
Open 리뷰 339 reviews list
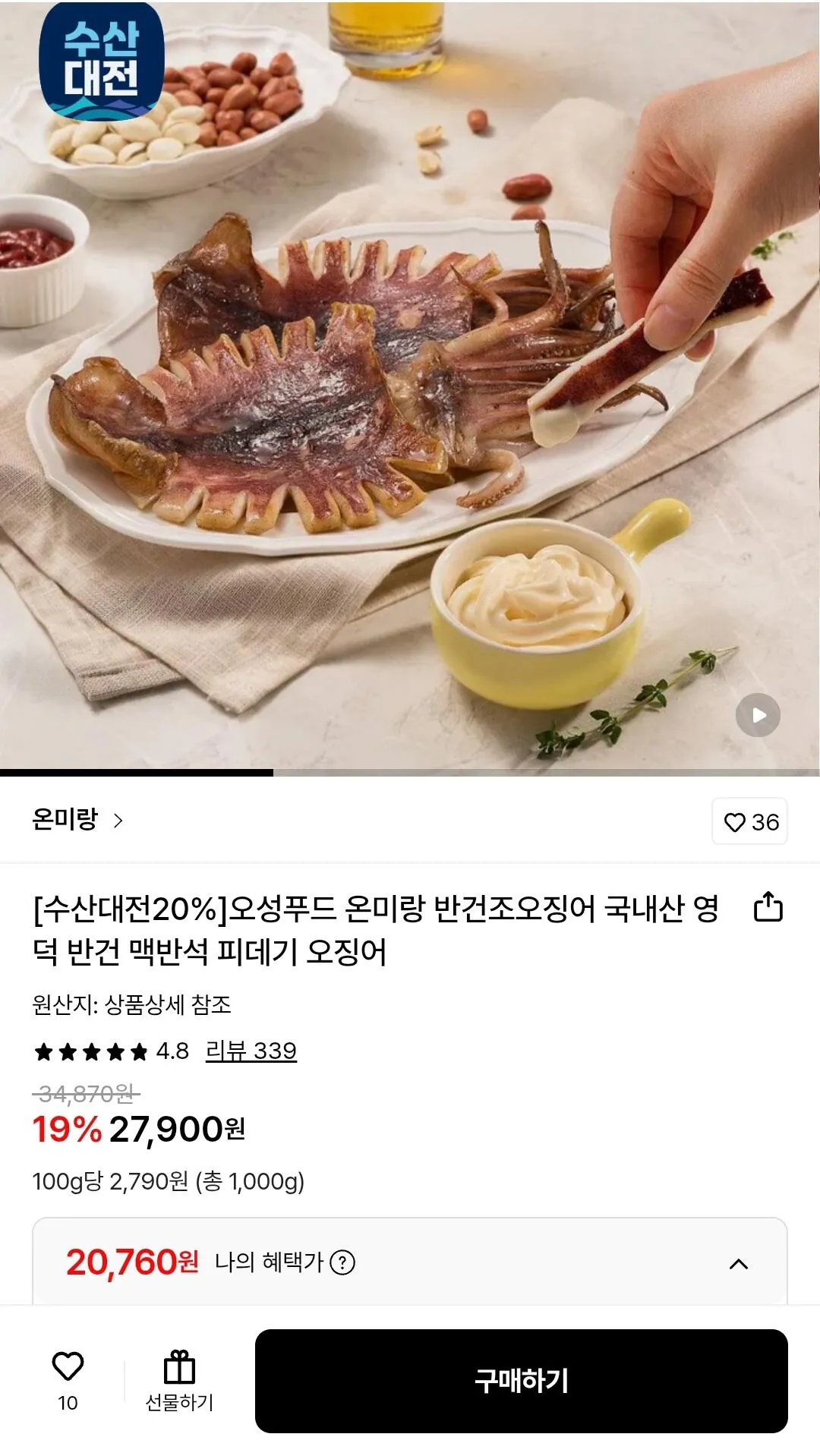pyautogui.click(x=251, y=1051)
